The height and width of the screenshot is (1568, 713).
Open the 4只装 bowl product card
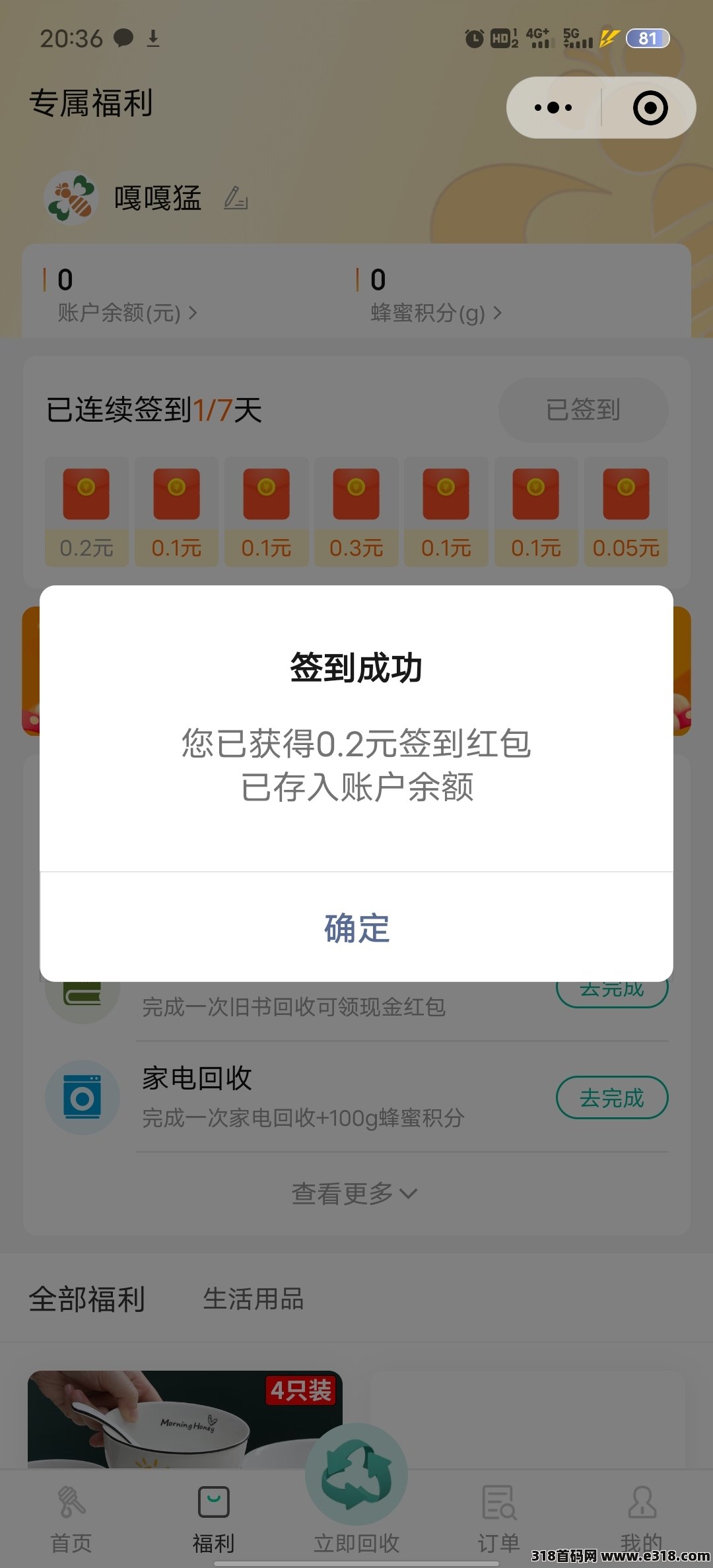(185, 1419)
